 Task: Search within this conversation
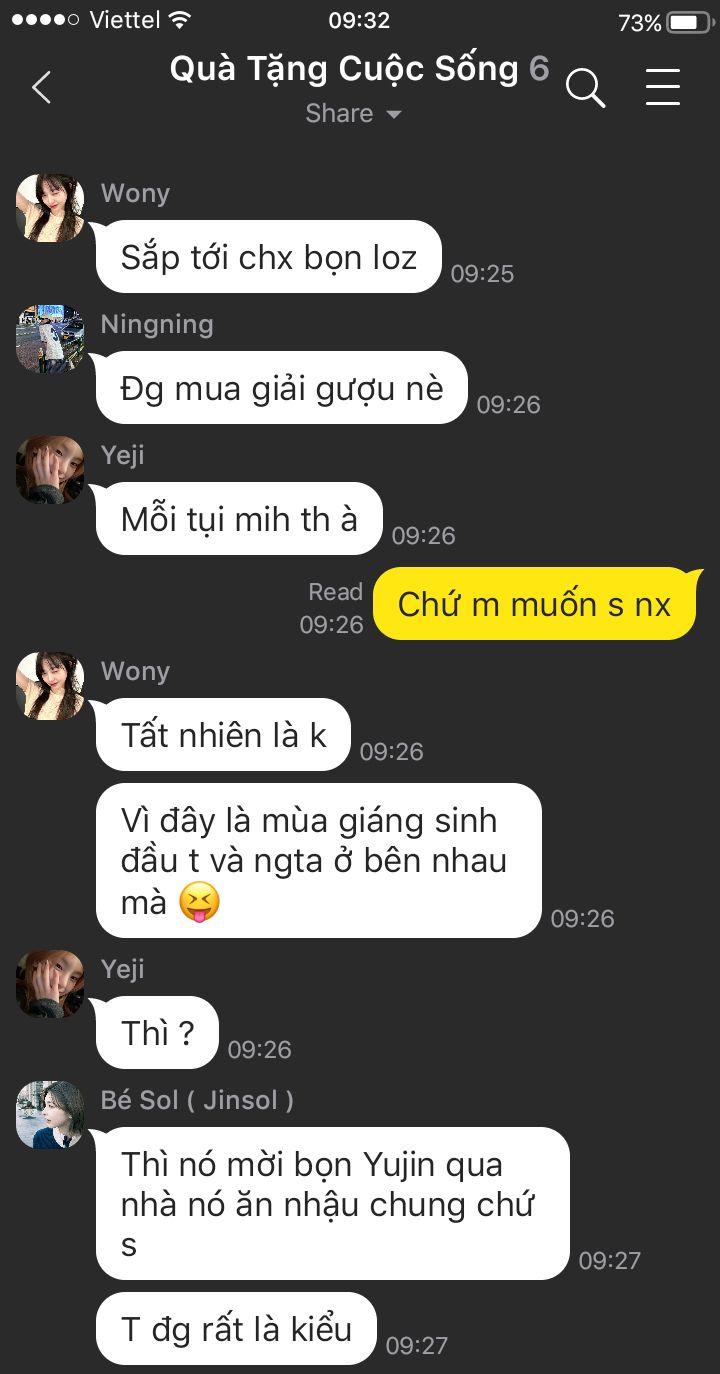585,88
